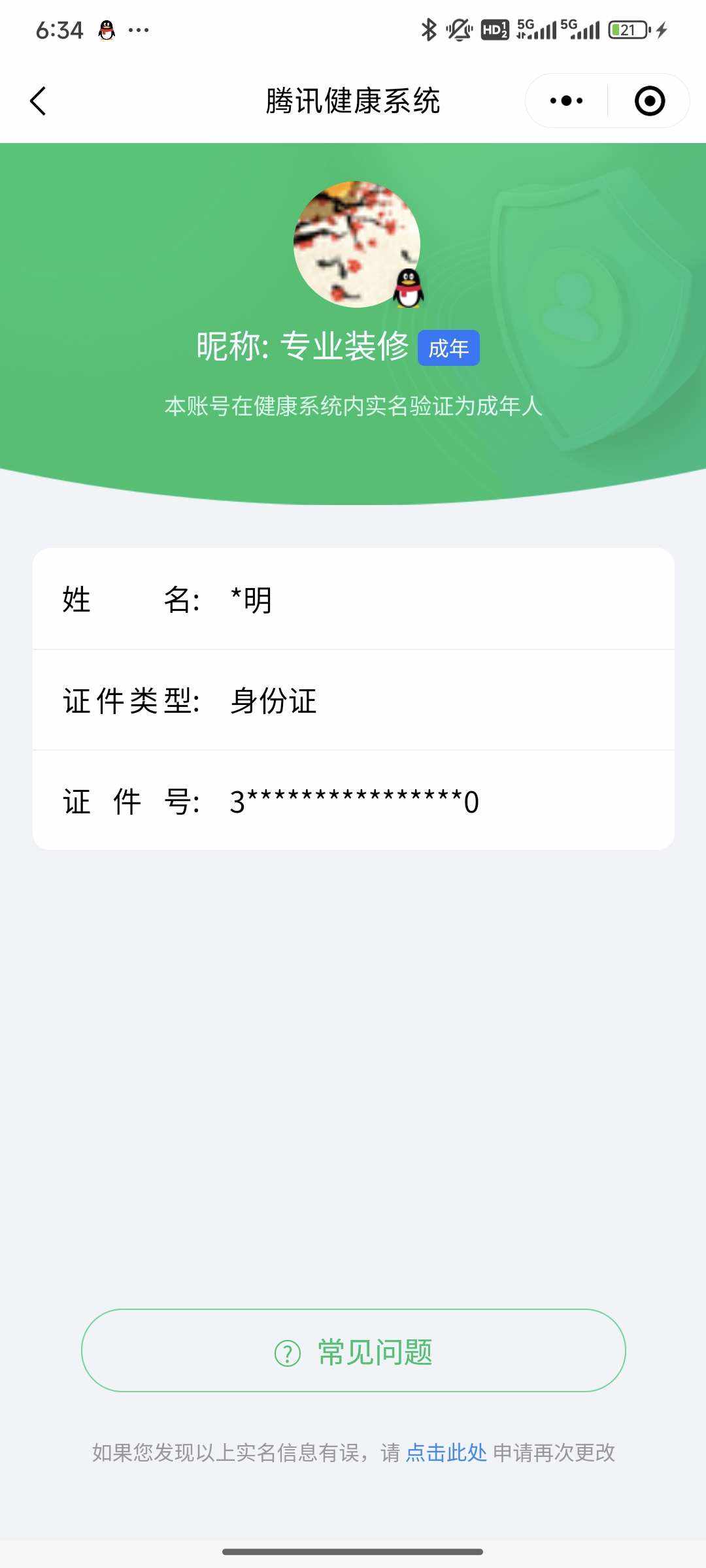The width and height of the screenshot is (706, 1568).
Task: Select the 腾讯健康系统 title in navigation bar
Action: 353,99
